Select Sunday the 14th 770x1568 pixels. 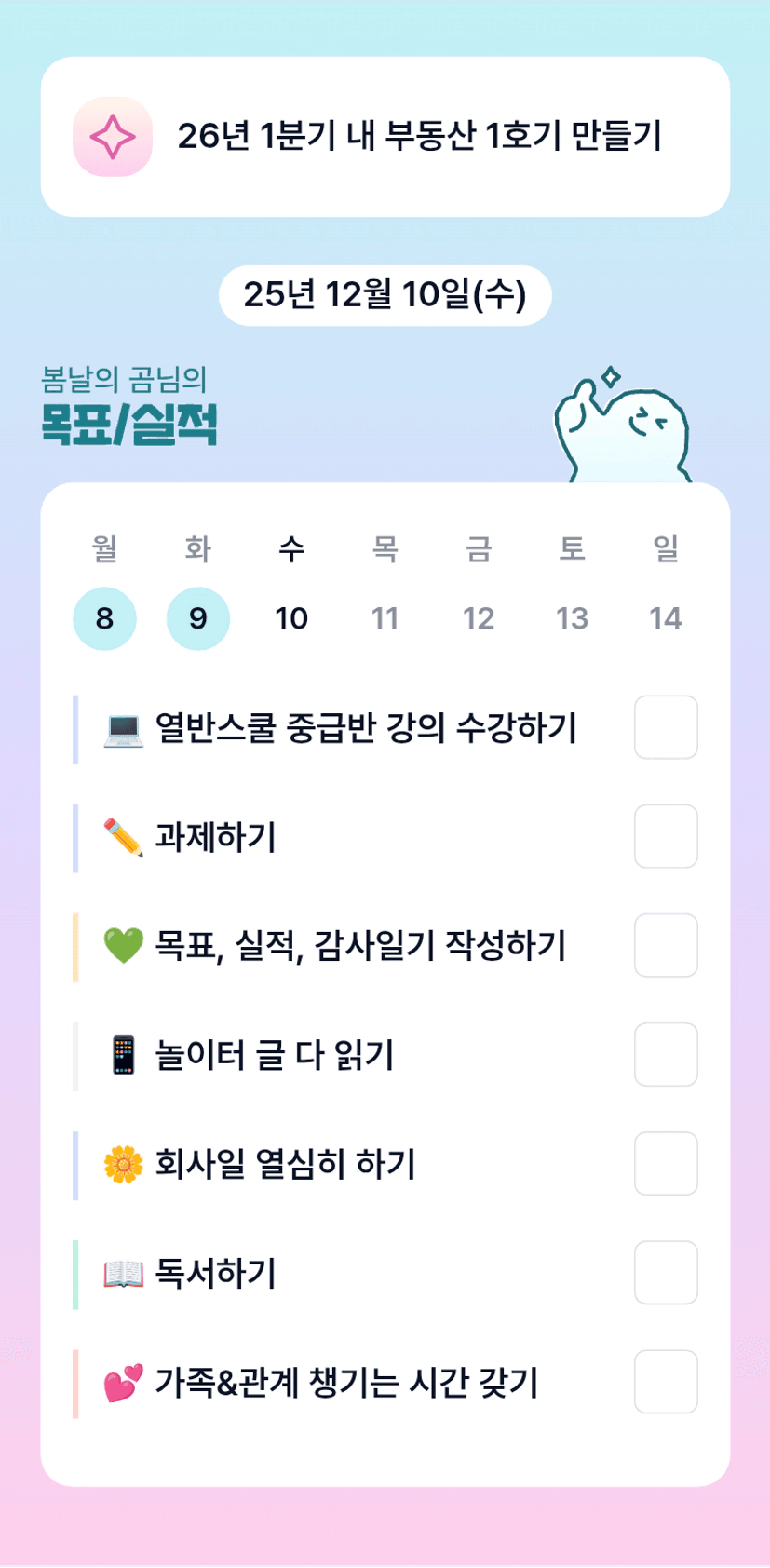point(666,618)
